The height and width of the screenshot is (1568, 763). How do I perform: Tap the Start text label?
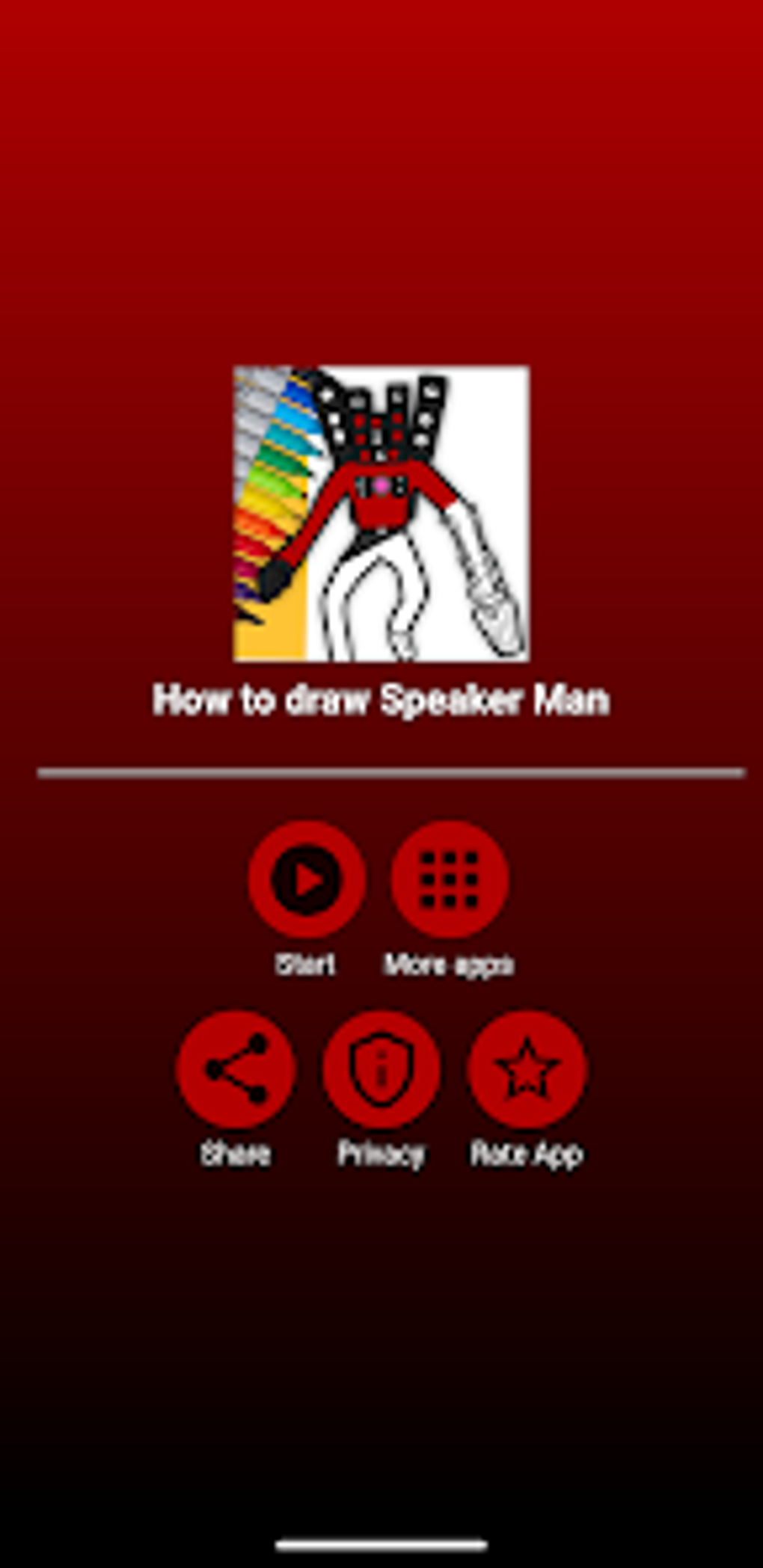pos(306,965)
